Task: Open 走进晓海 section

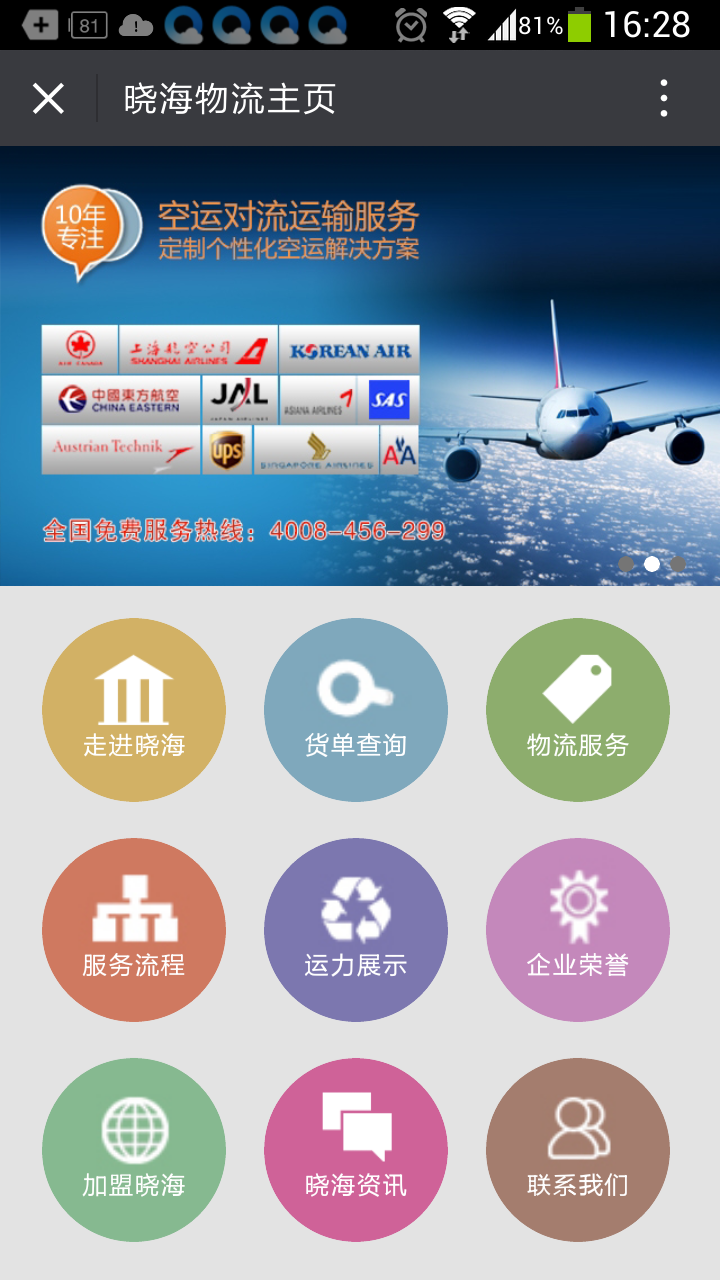Action: point(134,710)
